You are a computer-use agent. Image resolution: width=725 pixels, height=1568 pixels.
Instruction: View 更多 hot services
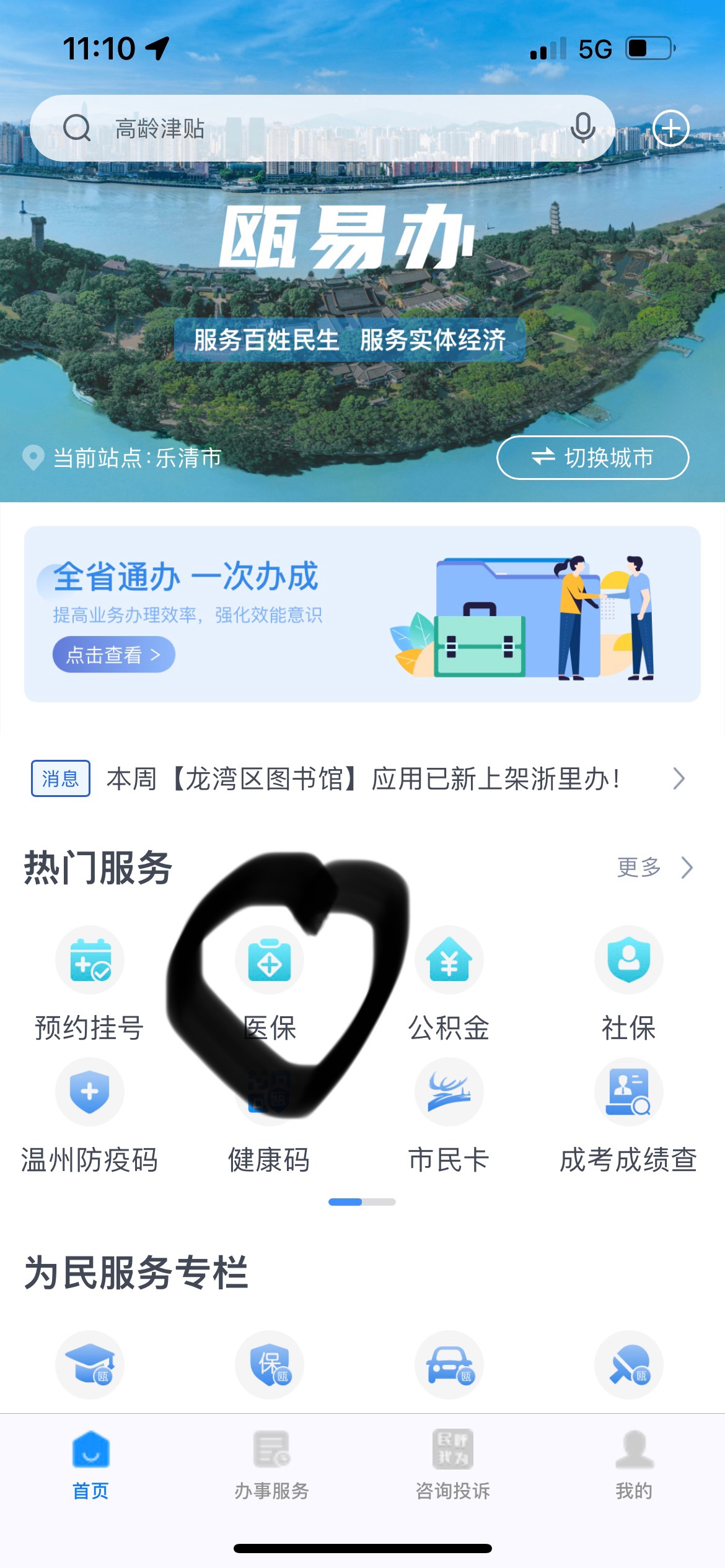(x=654, y=868)
